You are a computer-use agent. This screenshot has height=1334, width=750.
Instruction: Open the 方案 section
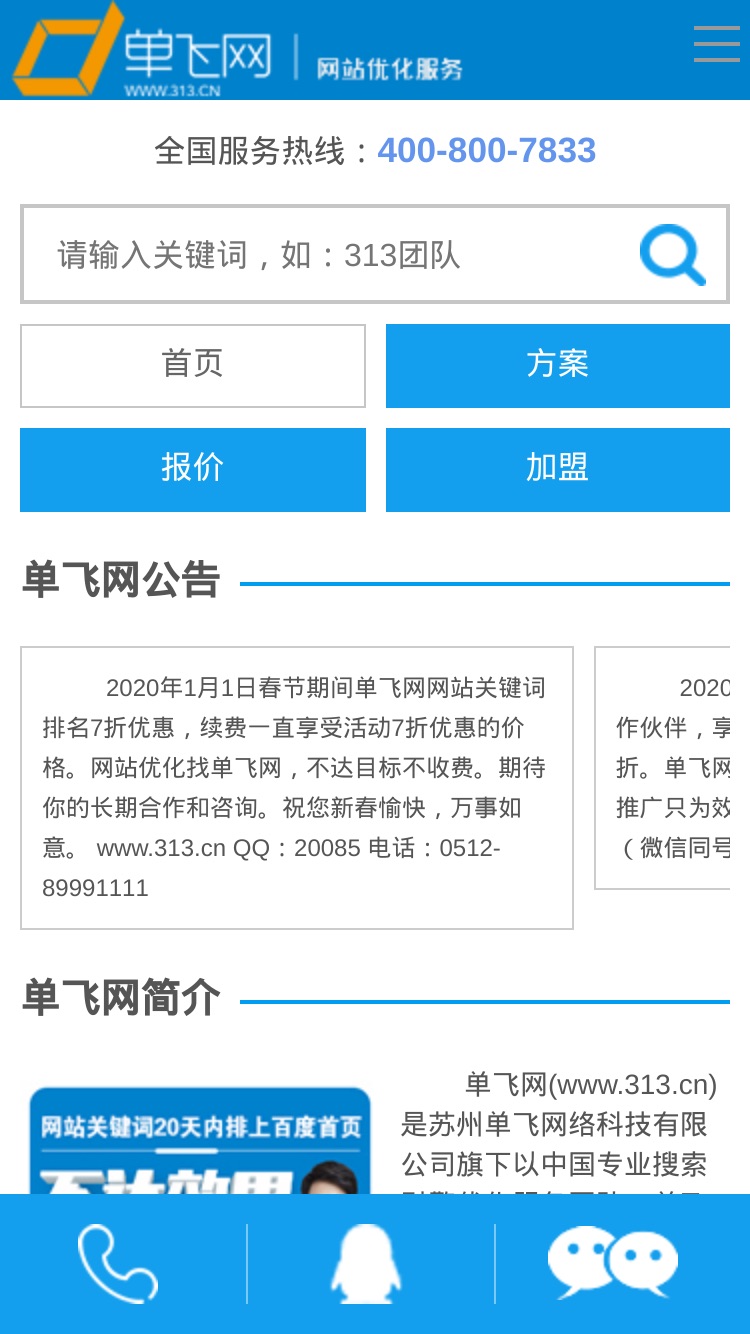click(x=558, y=366)
